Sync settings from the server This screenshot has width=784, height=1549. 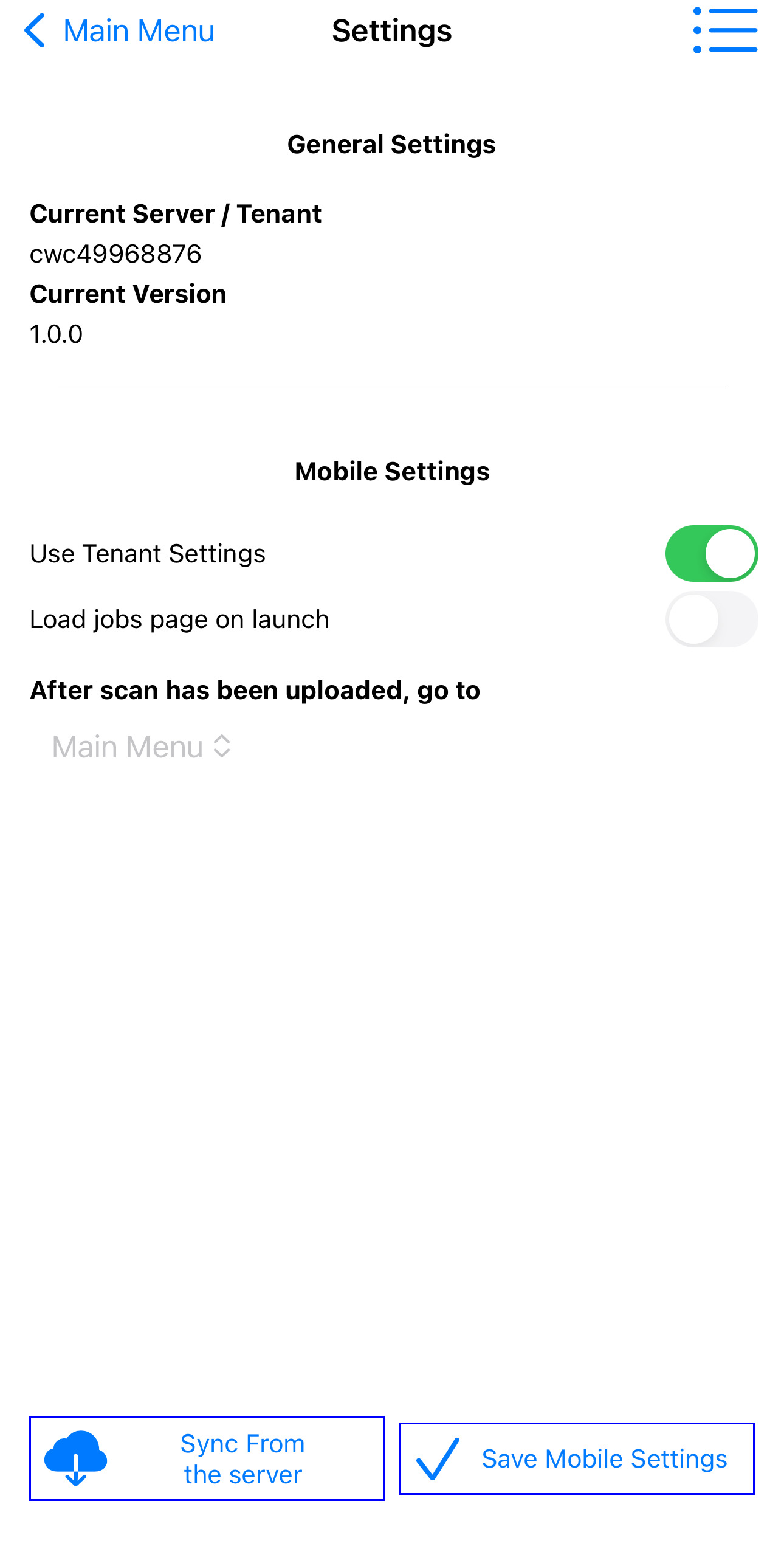(x=207, y=1458)
